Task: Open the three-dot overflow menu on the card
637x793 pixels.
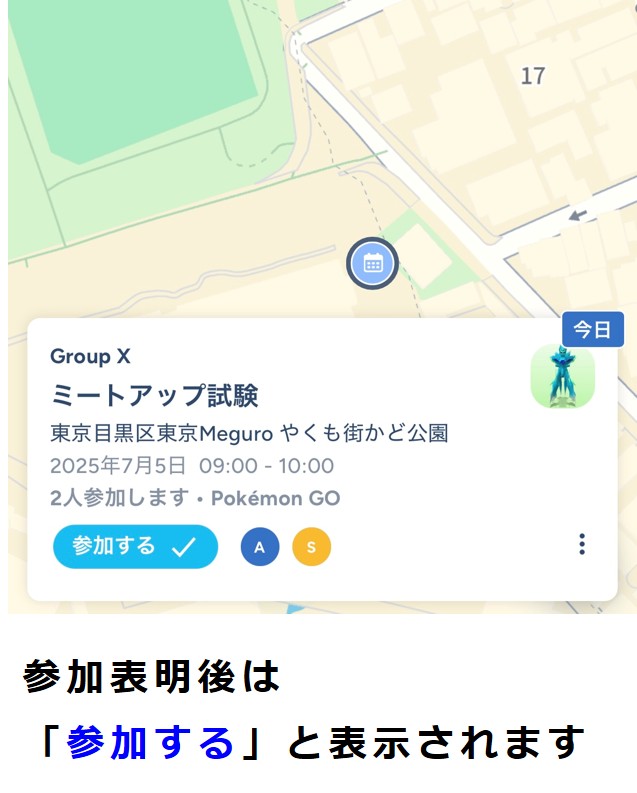Action: tap(582, 544)
